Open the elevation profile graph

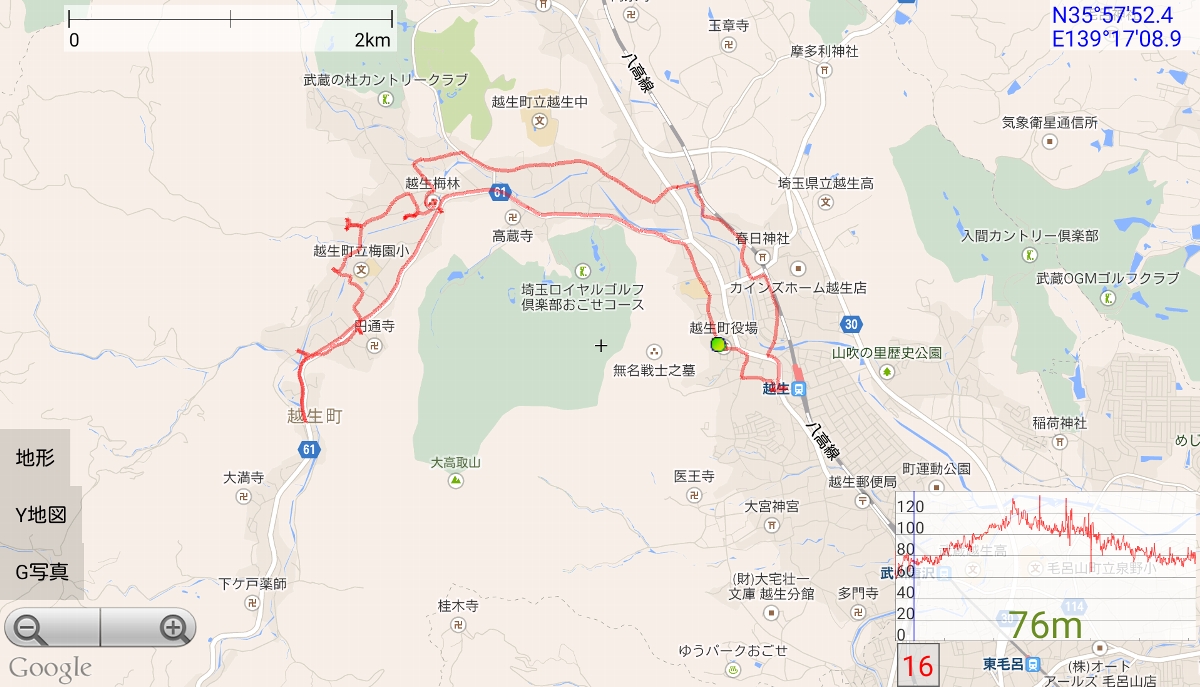point(1046,567)
